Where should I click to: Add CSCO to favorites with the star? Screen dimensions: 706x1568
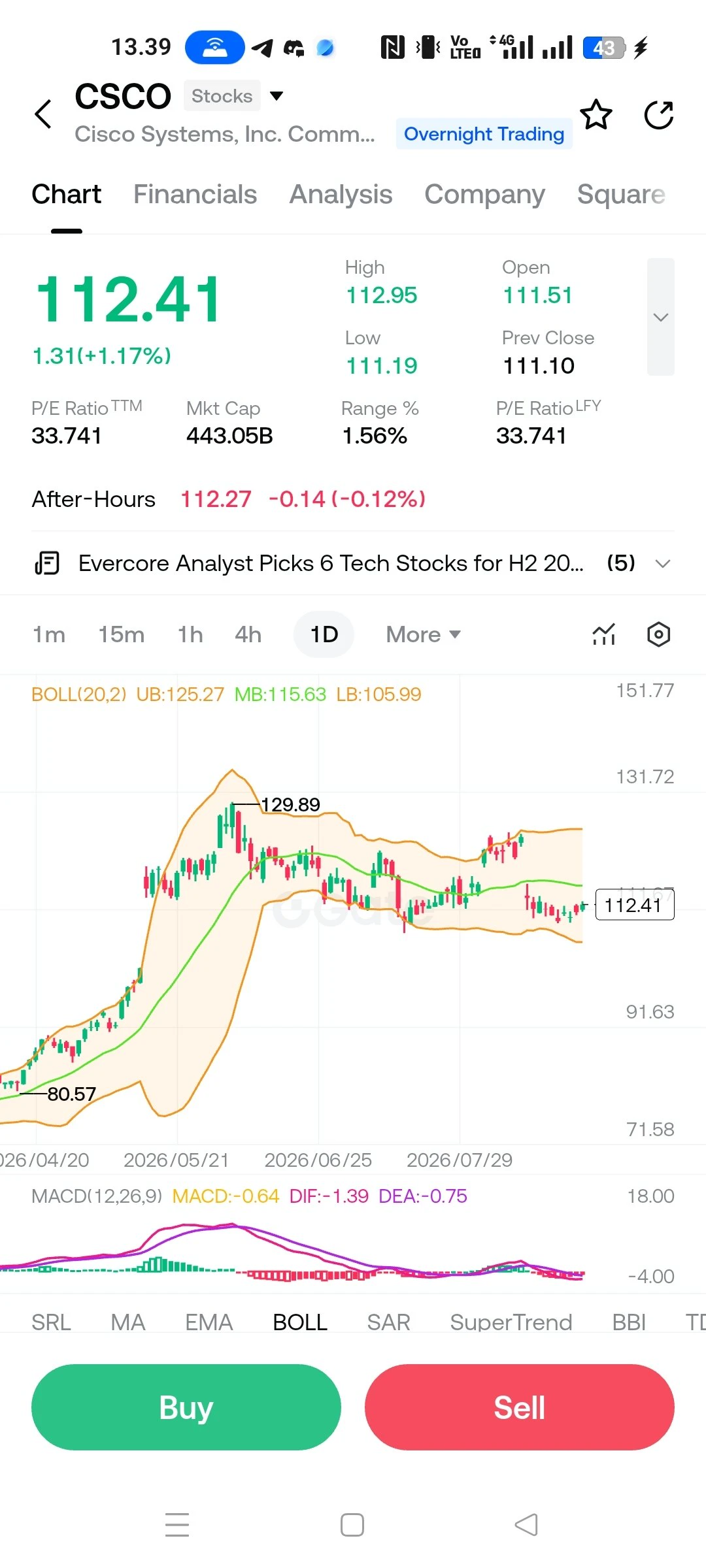pos(596,115)
